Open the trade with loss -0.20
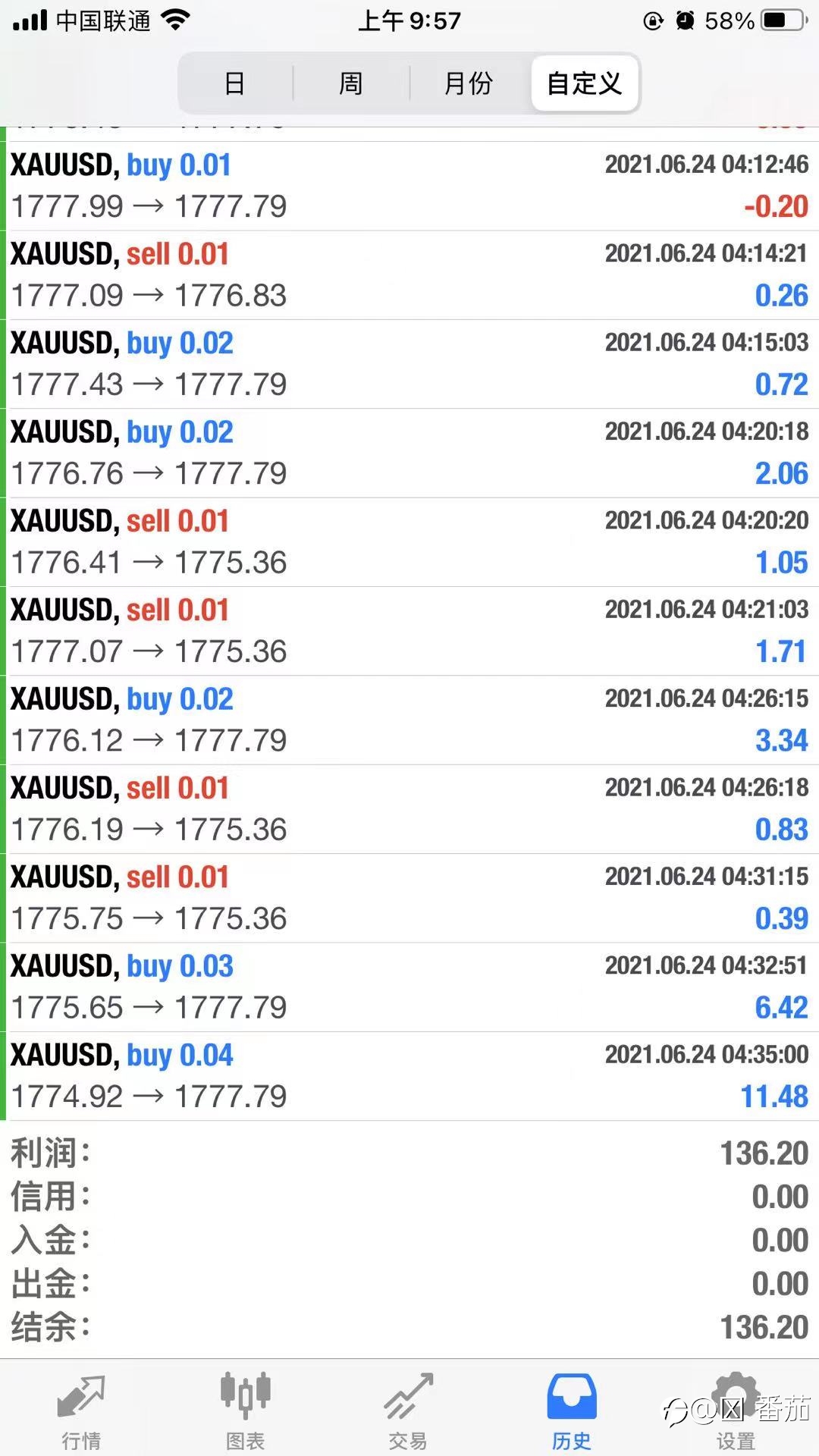This screenshot has width=819, height=1456. pyautogui.click(x=409, y=186)
